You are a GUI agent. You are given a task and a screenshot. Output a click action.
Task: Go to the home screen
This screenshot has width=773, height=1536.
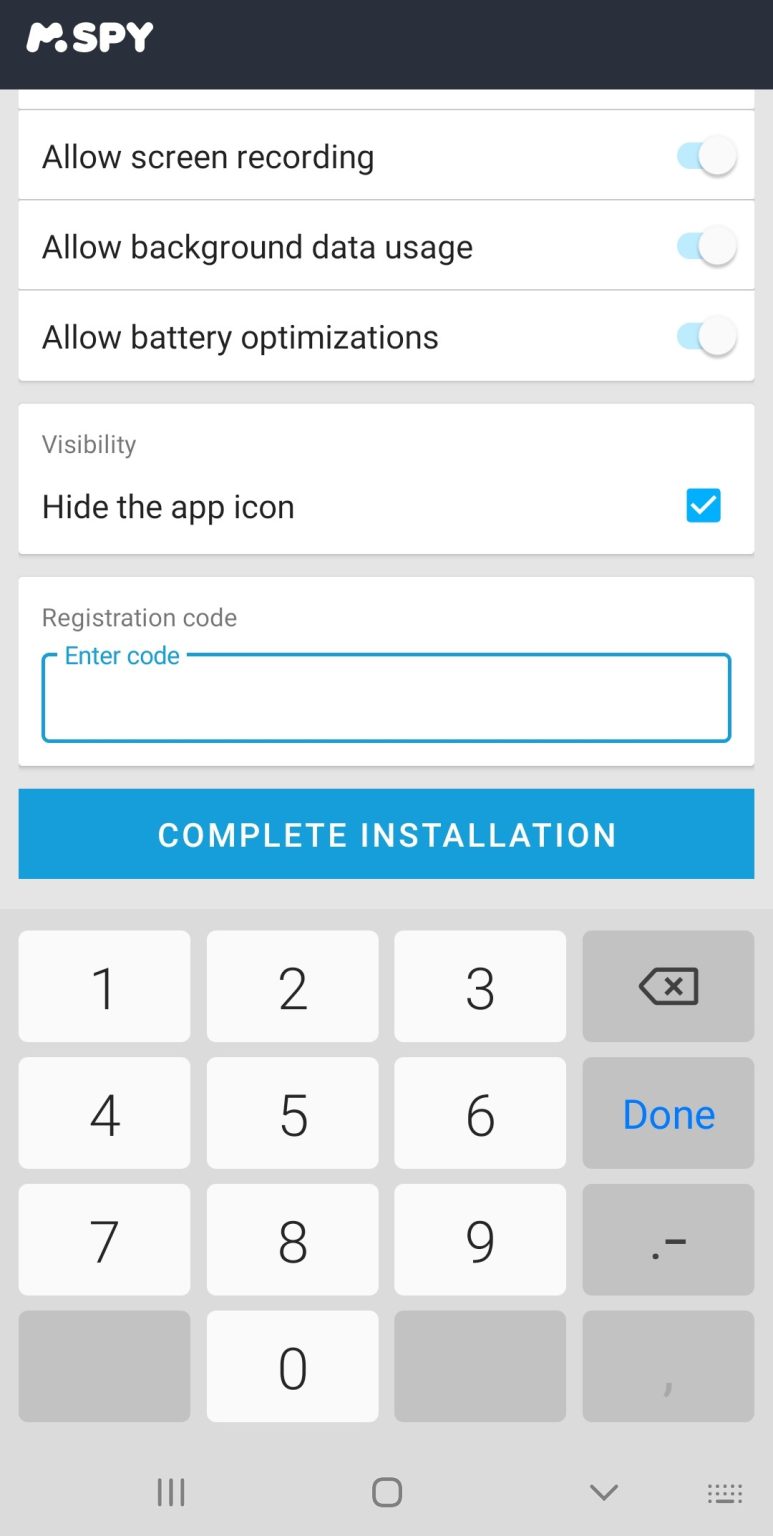pos(387,1493)
